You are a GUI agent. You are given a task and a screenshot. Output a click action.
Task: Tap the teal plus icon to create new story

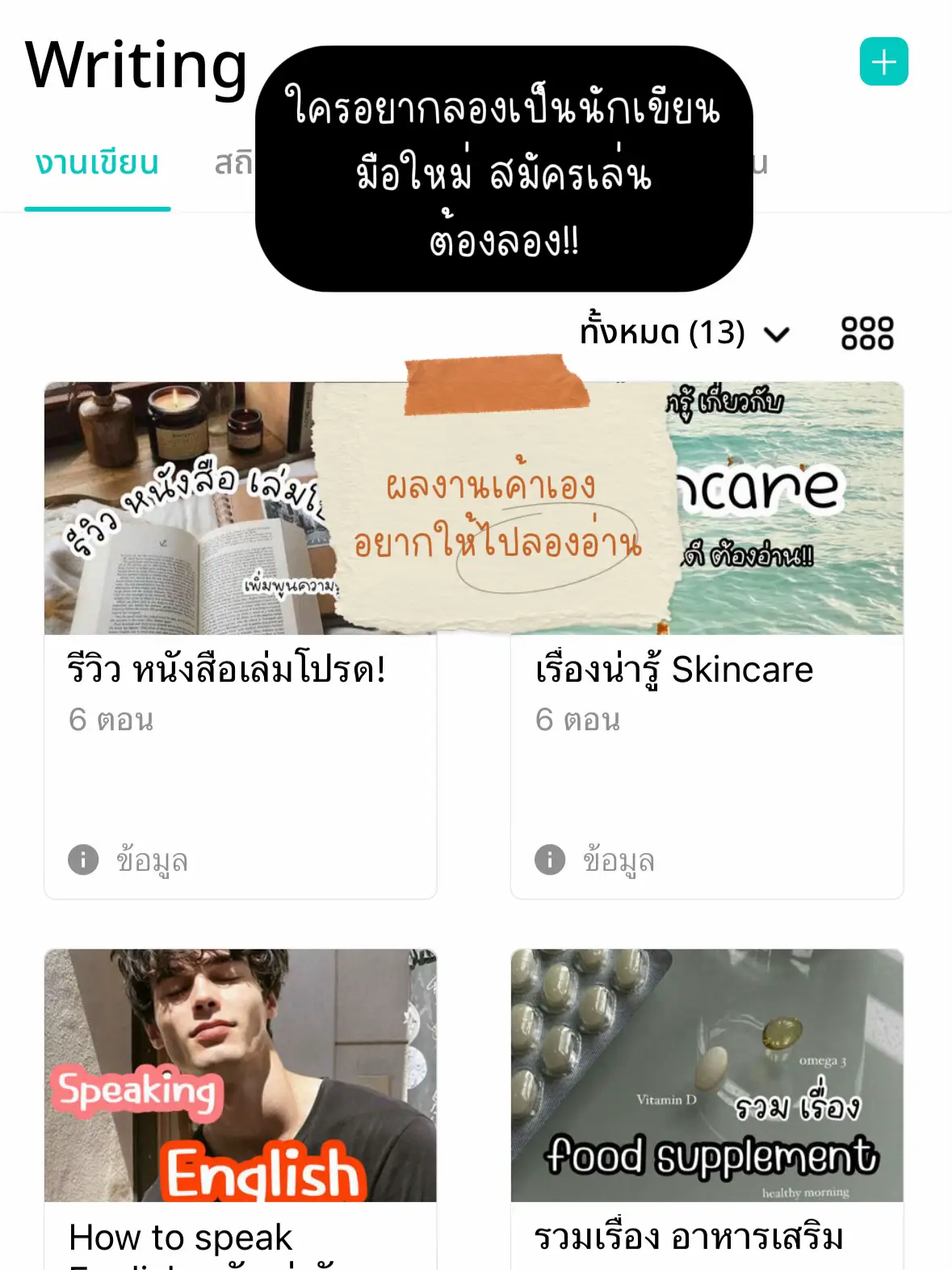(x=885, y=60)
